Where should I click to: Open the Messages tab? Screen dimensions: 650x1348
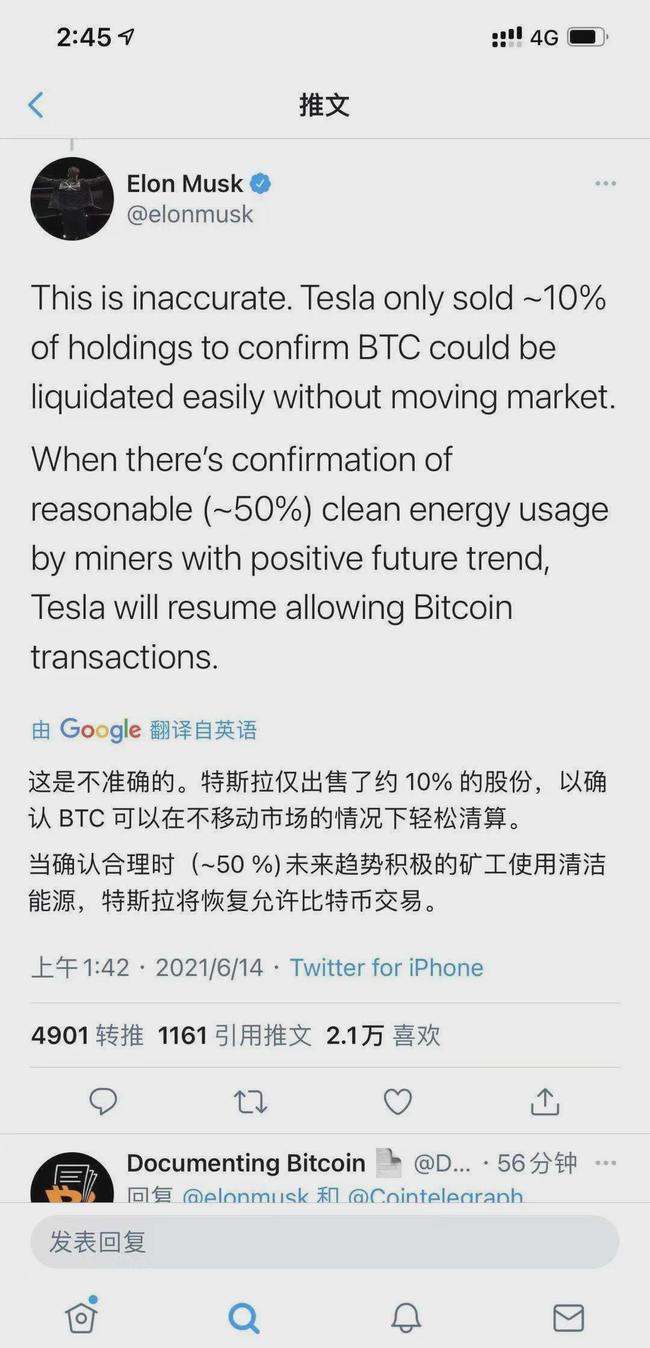568,1317
